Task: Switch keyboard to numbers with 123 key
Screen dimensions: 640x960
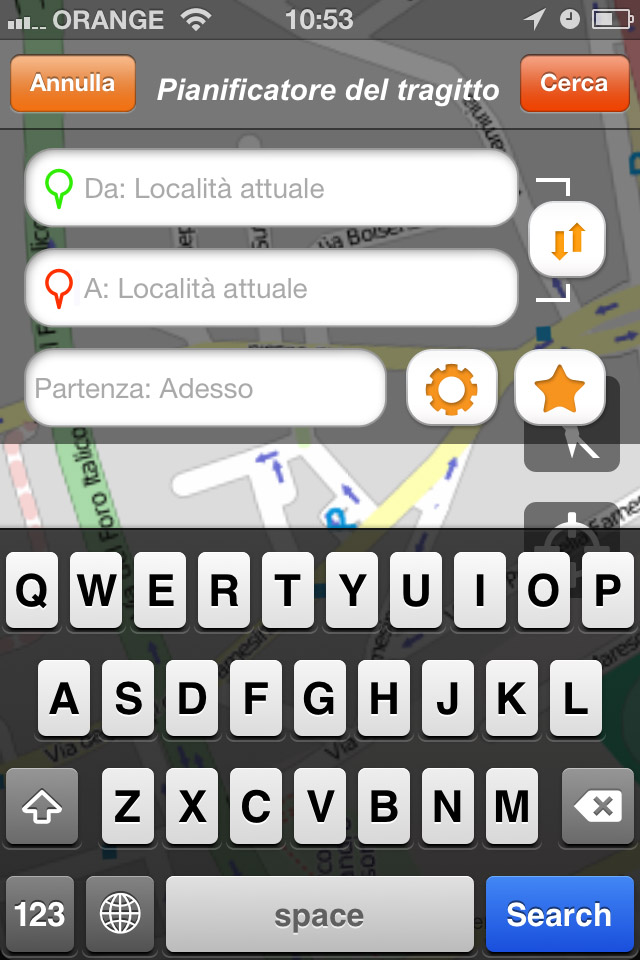Action: tap(40, 914)
